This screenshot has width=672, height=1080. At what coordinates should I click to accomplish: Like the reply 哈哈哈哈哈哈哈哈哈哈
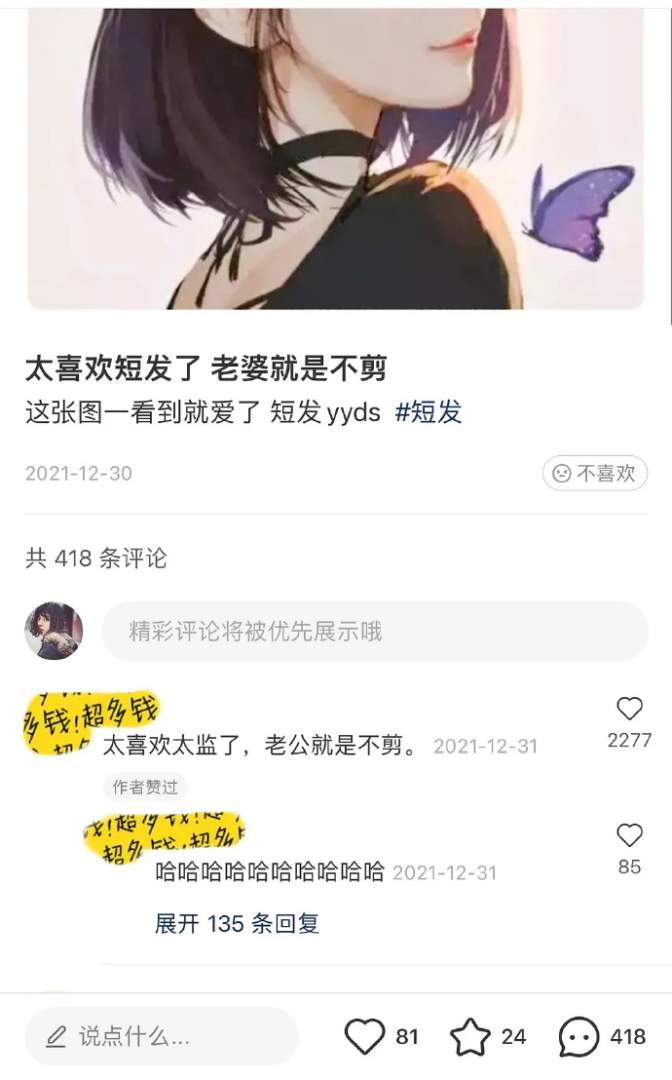pyautogui.click(x=629, y=835)
